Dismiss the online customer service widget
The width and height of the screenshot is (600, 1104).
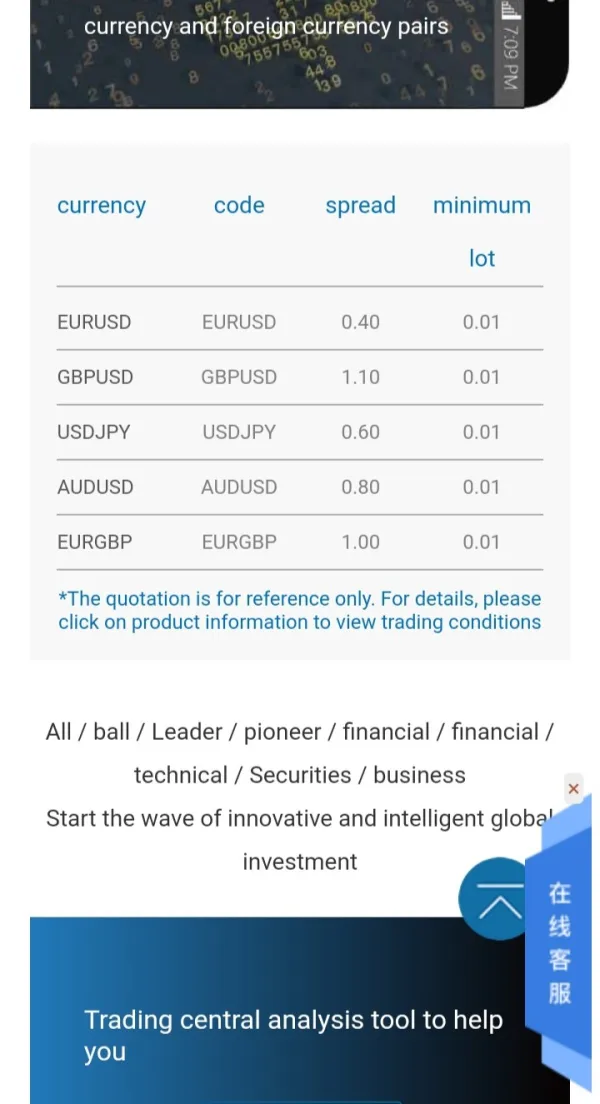tap(573, 789)
